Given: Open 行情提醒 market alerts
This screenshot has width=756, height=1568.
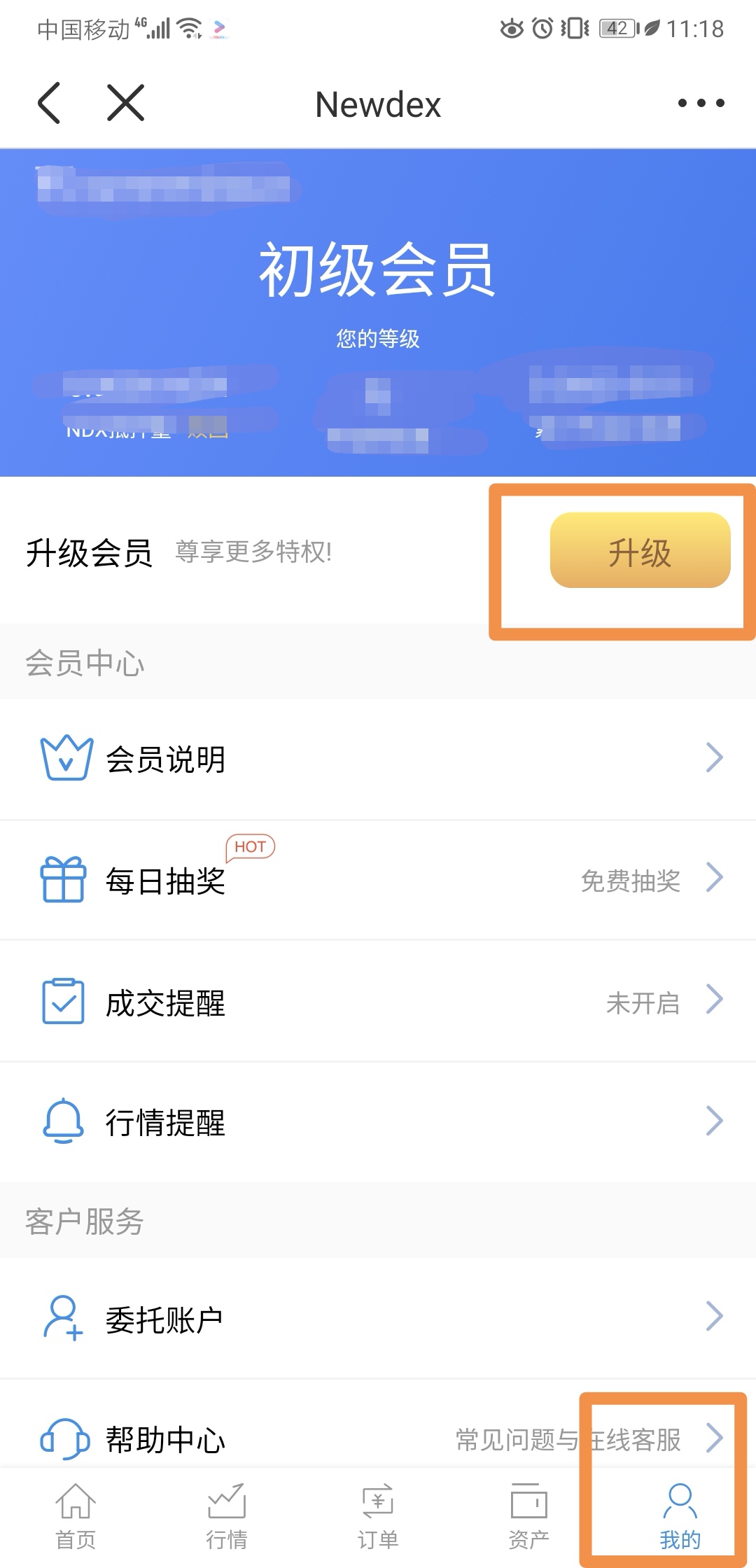Looking at the screenshot, I should (378, 1121).
